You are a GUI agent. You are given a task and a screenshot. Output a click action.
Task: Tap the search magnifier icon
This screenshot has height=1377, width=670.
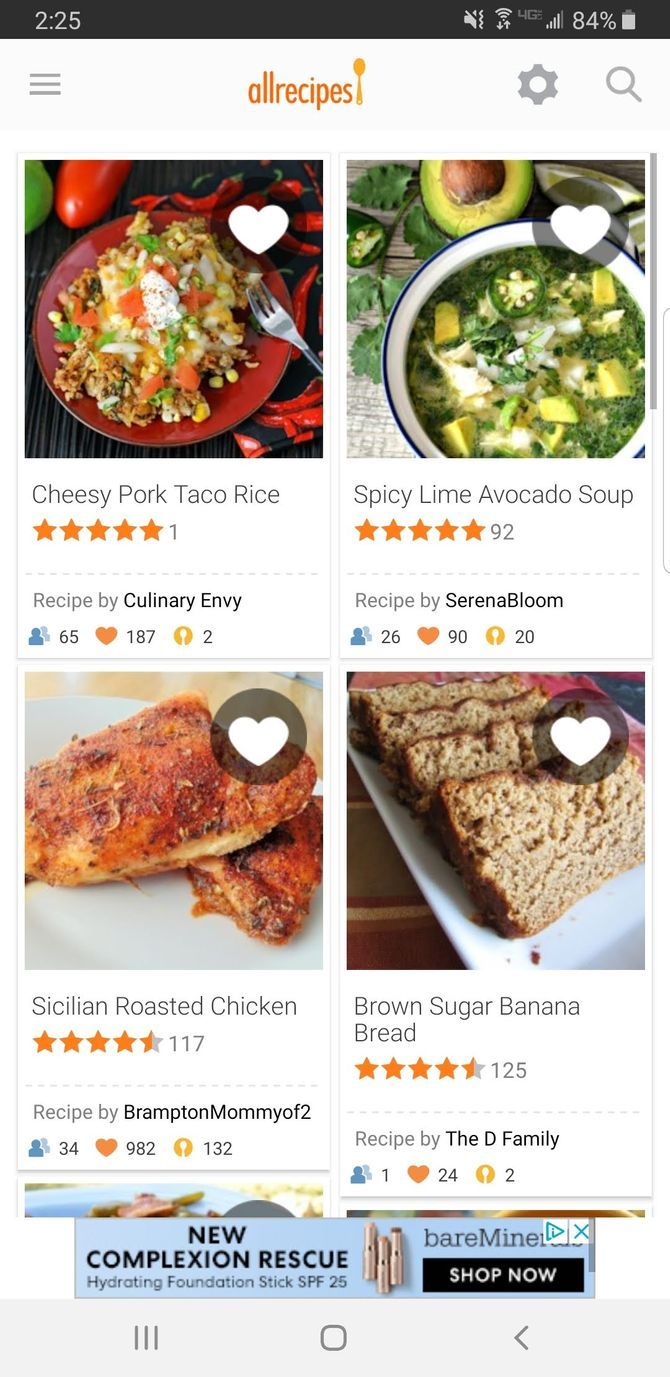[623, 85]
